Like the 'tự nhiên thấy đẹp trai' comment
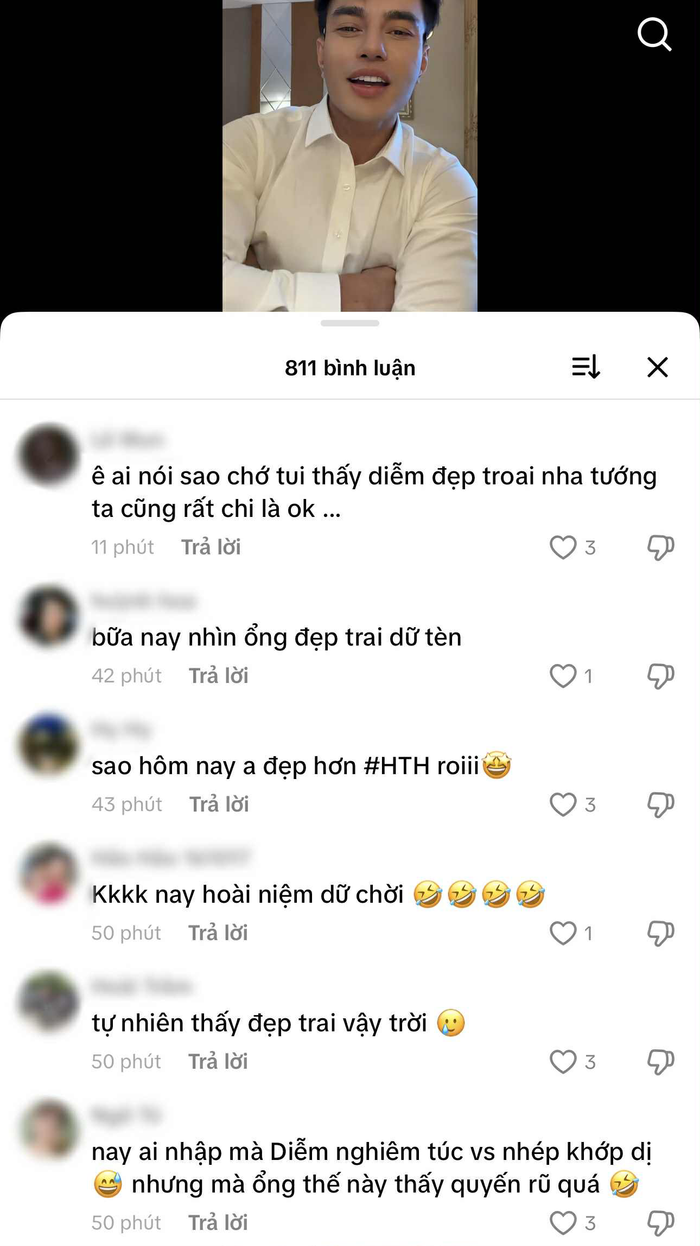Viewport: 700px width, 1246px height. tap(563, 1061)
